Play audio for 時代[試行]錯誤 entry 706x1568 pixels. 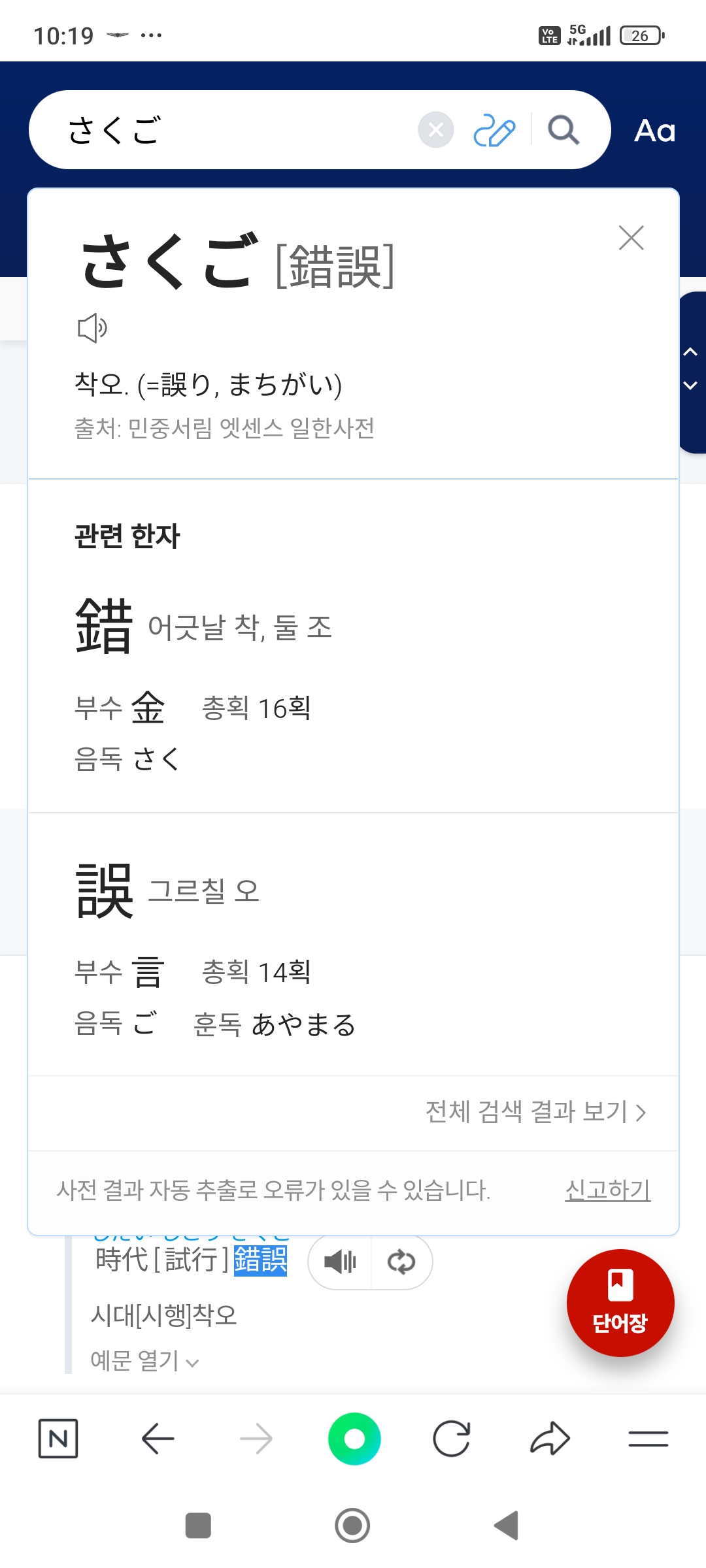tap(340, 1262)
